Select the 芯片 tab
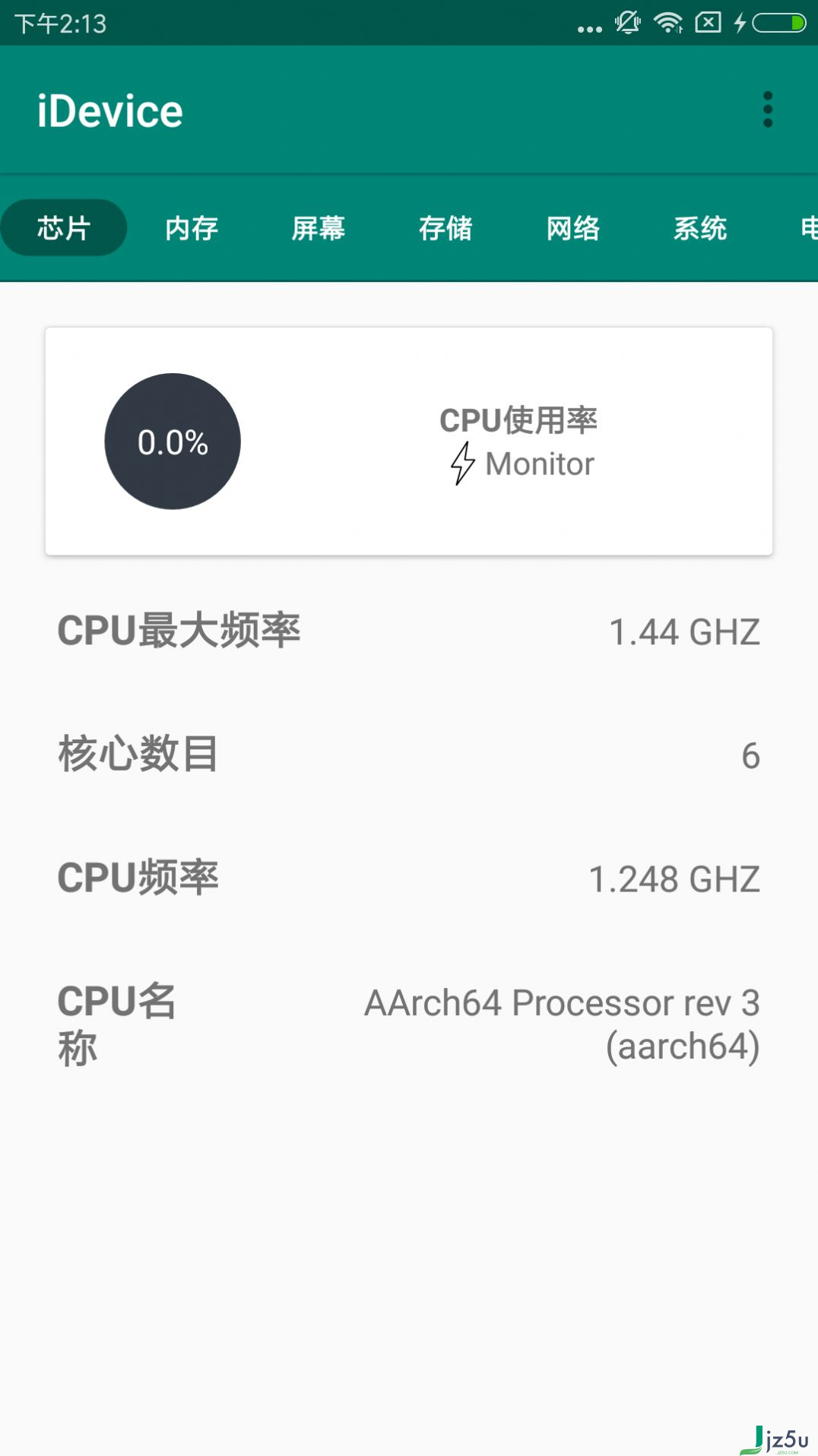818x1456 pixels. coord(64,228)
